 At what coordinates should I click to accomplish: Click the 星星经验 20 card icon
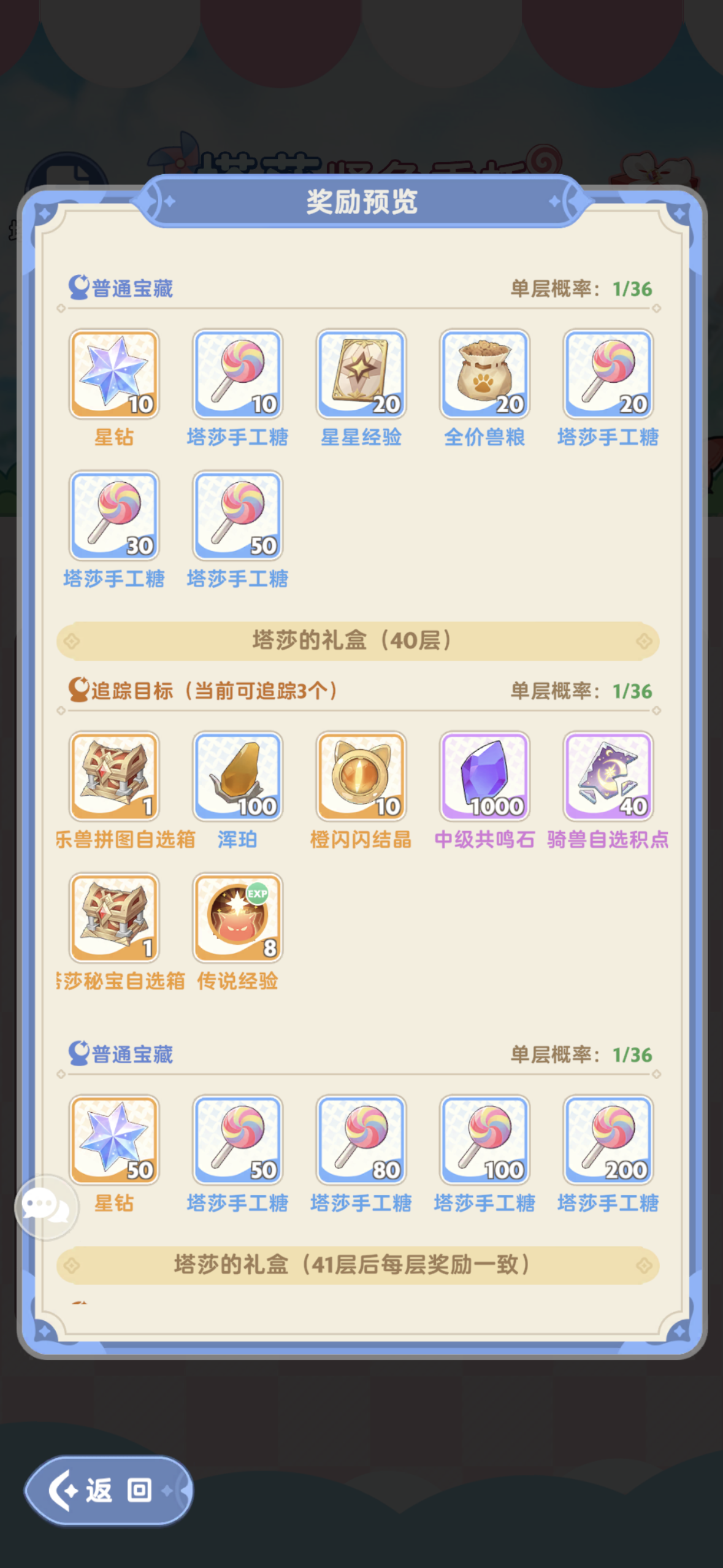361,374
